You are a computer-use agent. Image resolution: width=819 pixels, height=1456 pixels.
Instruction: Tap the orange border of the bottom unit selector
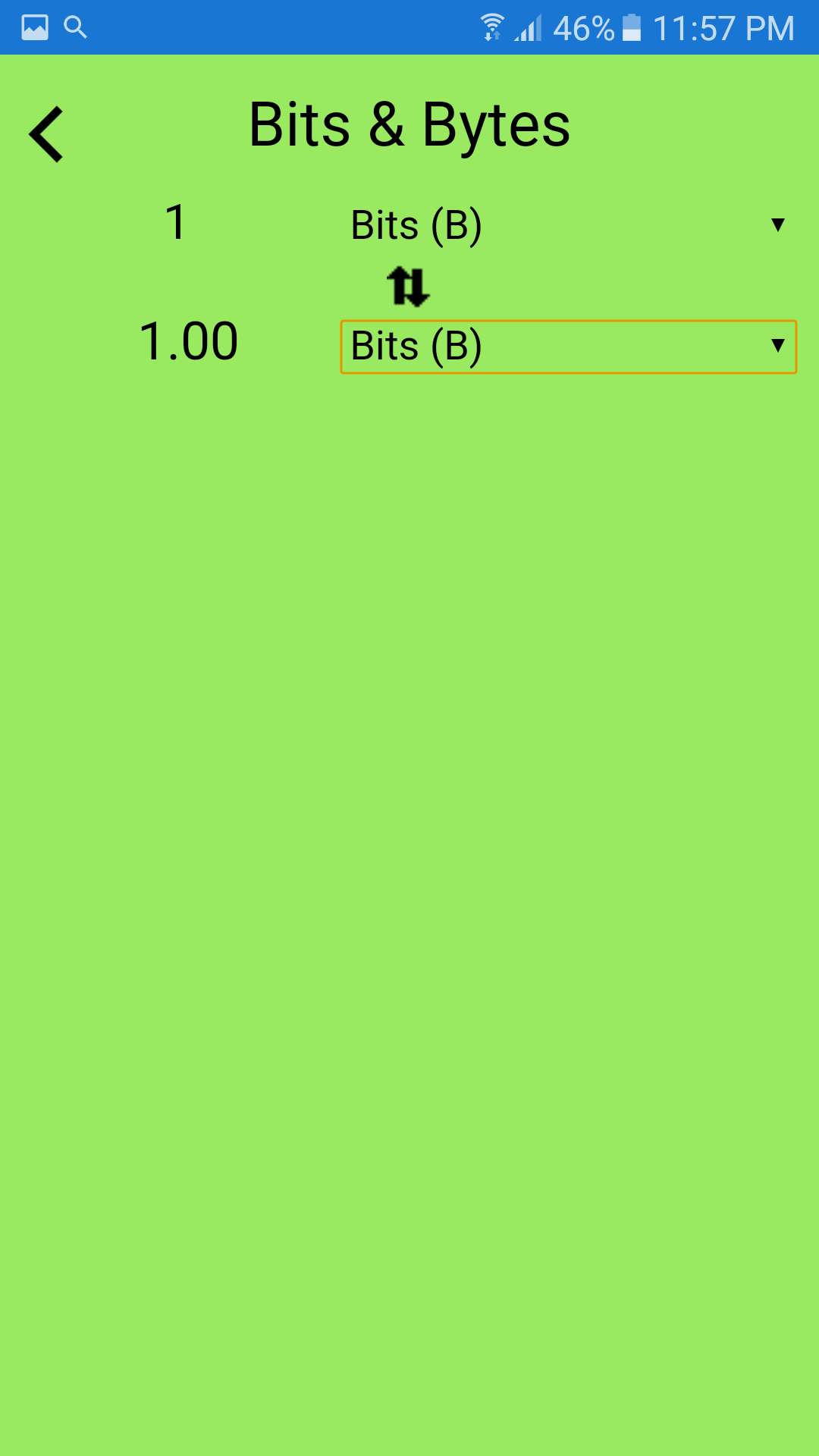pos(567,321)
